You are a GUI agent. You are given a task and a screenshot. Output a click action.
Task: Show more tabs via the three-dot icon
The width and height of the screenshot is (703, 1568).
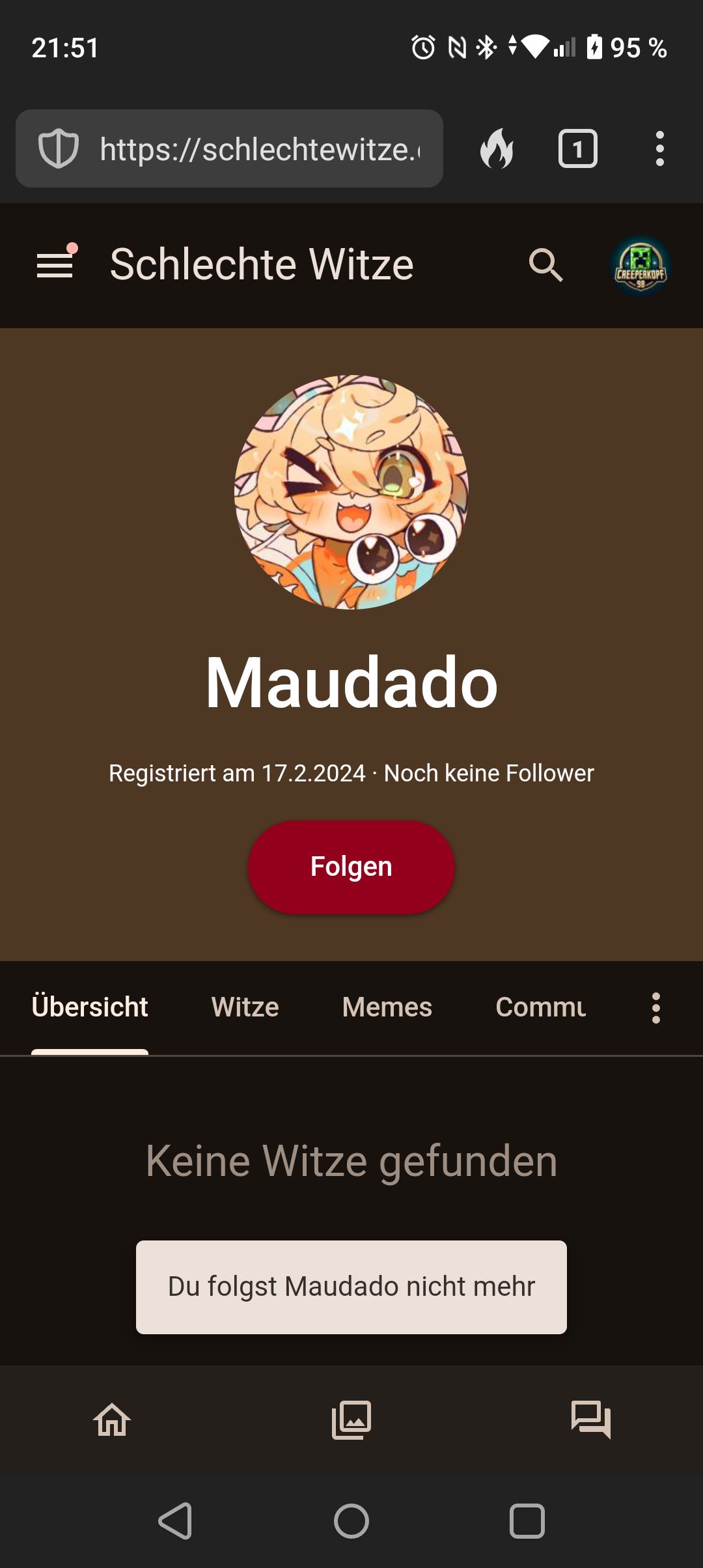(x=655, y=1008)
